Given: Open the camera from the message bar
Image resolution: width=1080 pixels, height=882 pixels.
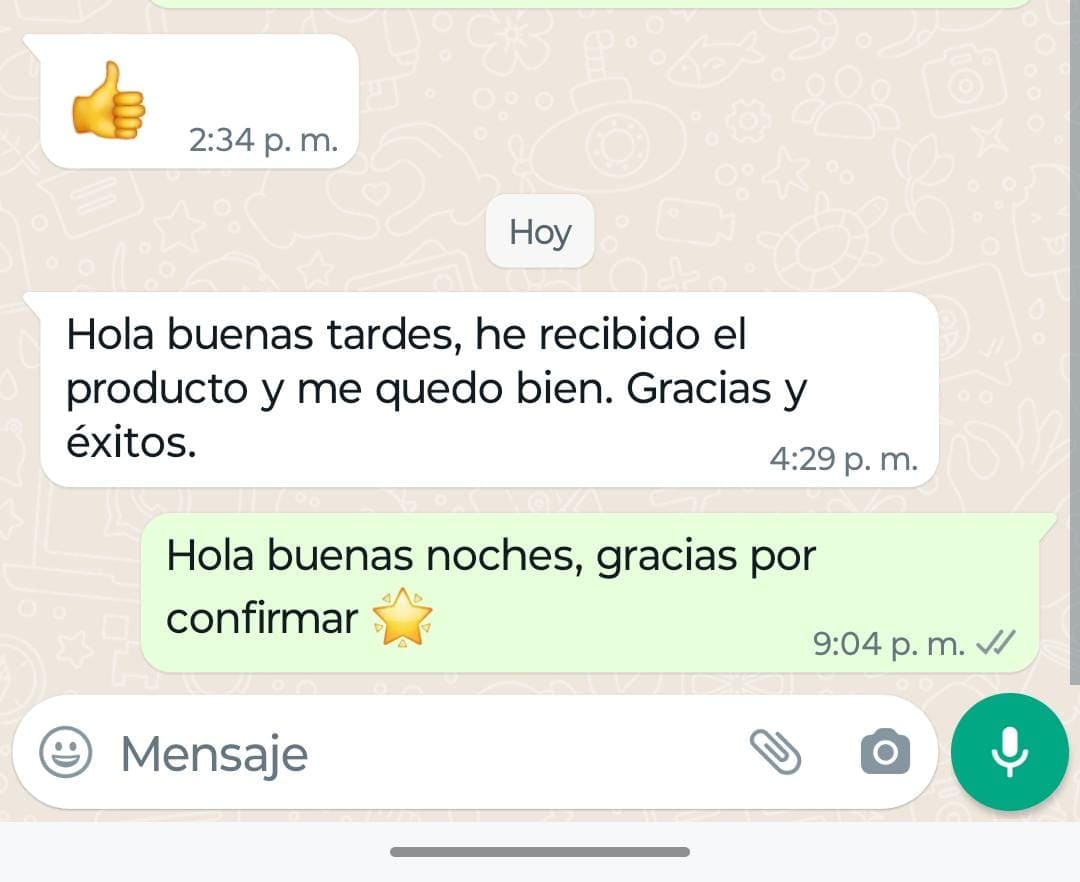Looking at the screenshot, I should (885, 752).
